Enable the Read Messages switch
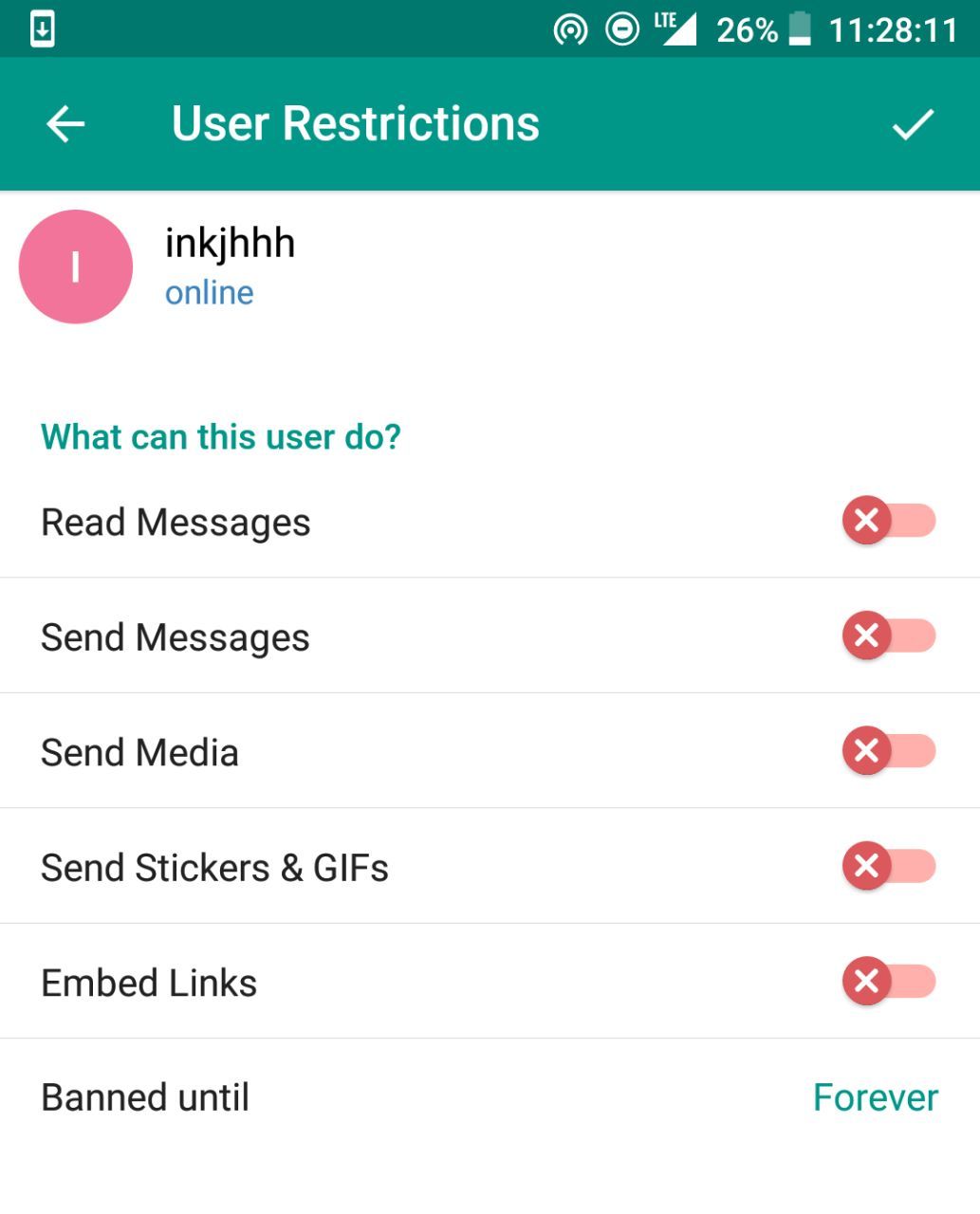980x1214 pixels. (x=888, y=521)
